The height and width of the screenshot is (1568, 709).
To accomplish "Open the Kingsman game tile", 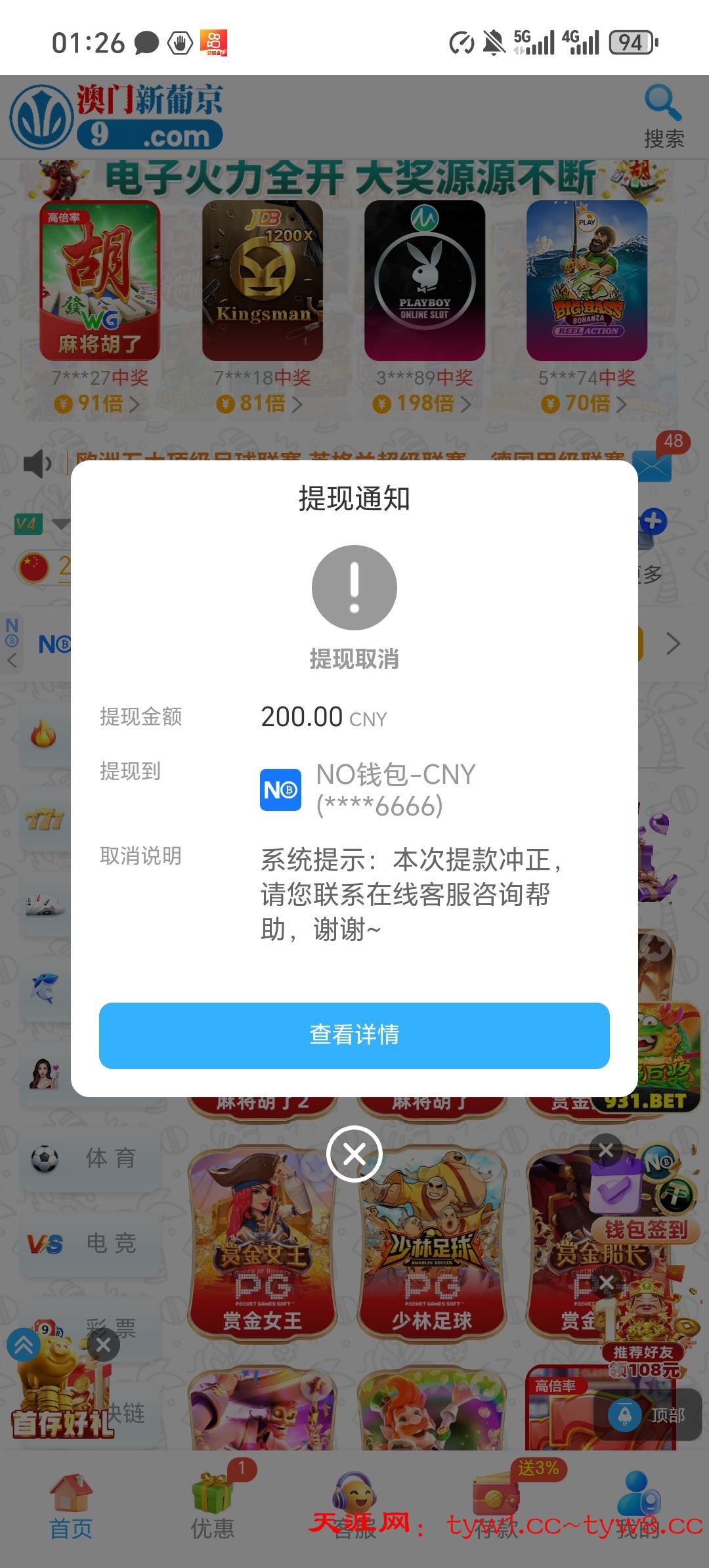I will click(262, 281).
